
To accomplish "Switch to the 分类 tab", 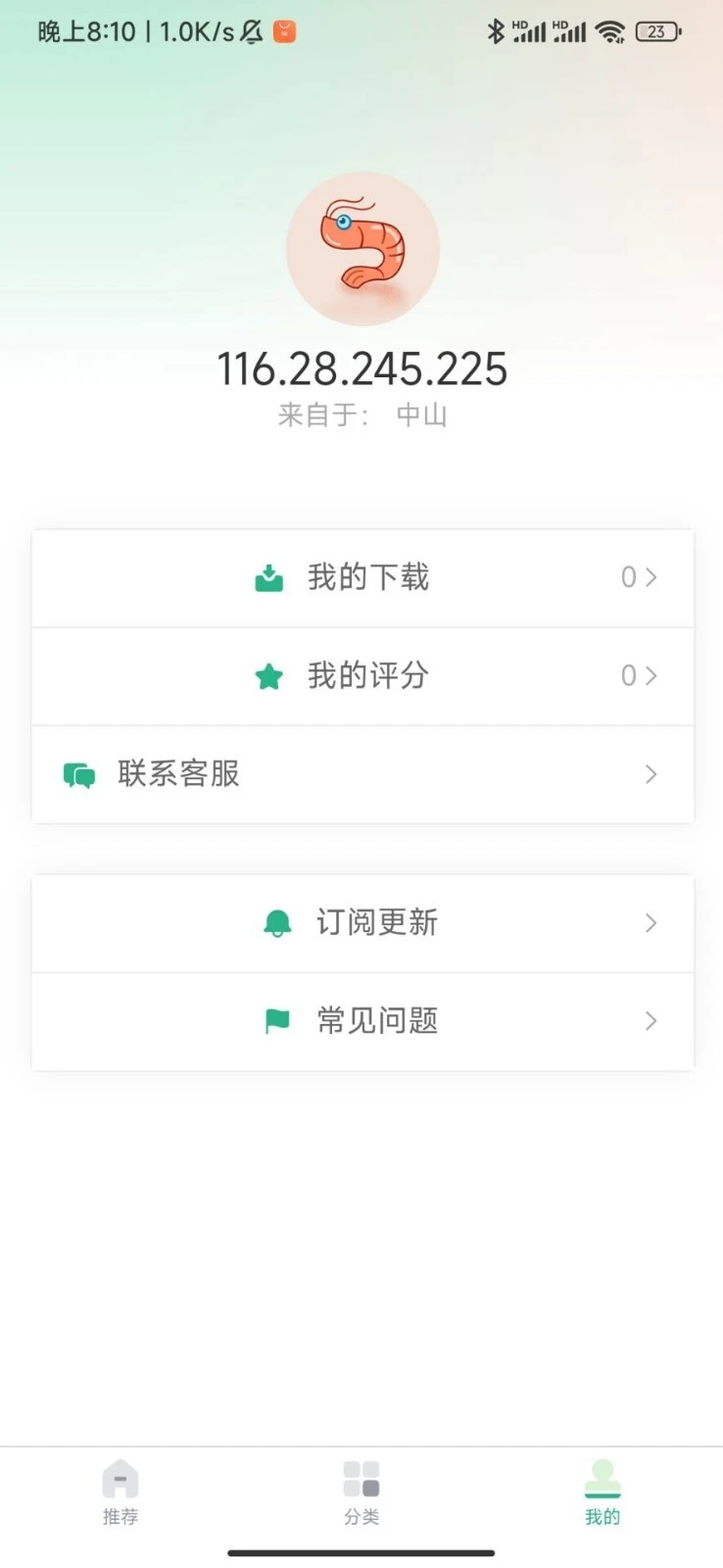I will pos(361,1494).
